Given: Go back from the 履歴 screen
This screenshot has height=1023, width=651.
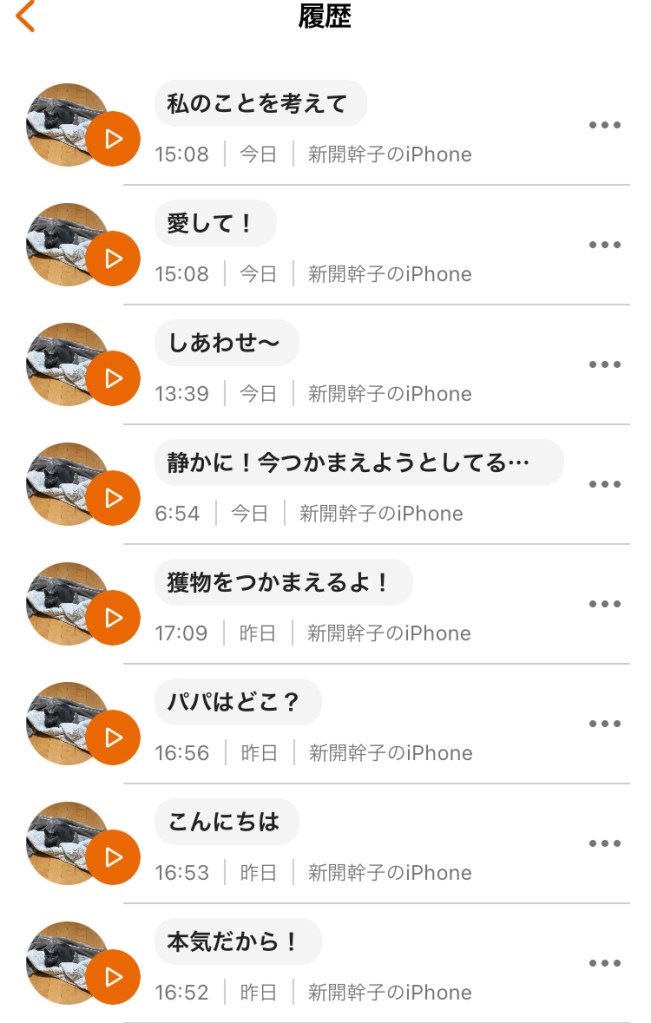Looking at the screenshot, I should point(26,16).
